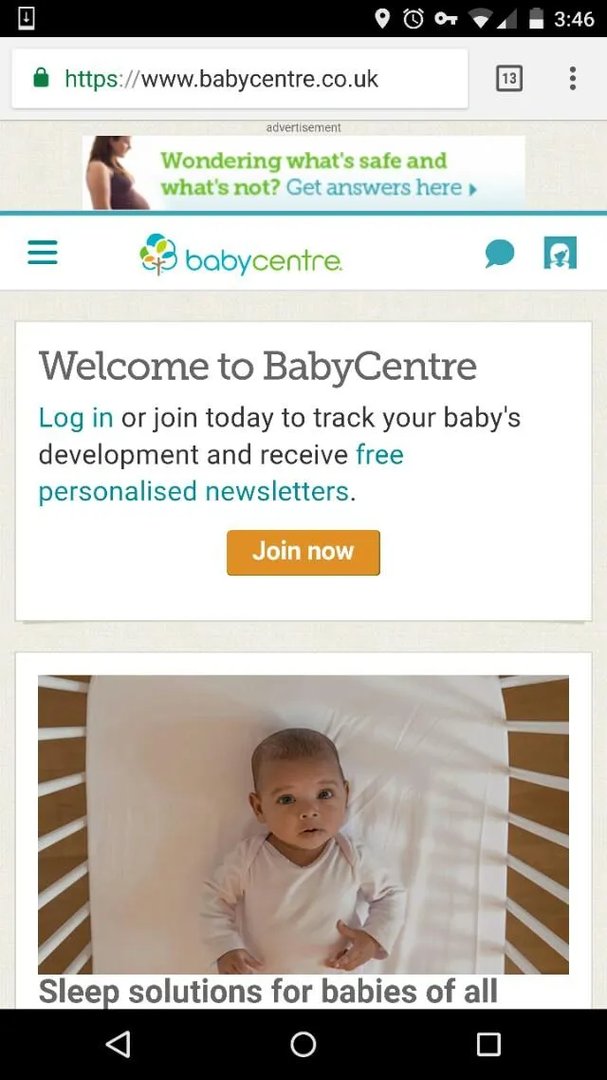Viewport: 607px width, 1080px height.
Task: Go back with the system back button
Action: pyautogui.click(x=118, y=1044)
